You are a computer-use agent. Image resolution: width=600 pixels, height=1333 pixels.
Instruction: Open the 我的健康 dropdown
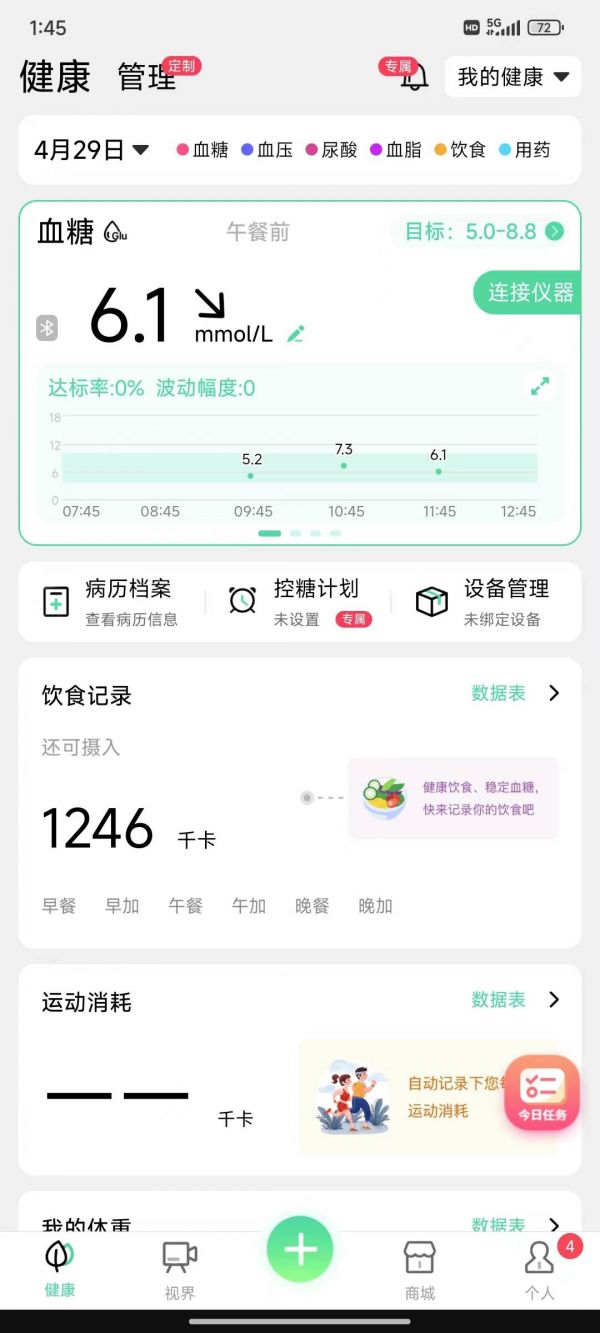pyautogui.click(x=513, y=77)
